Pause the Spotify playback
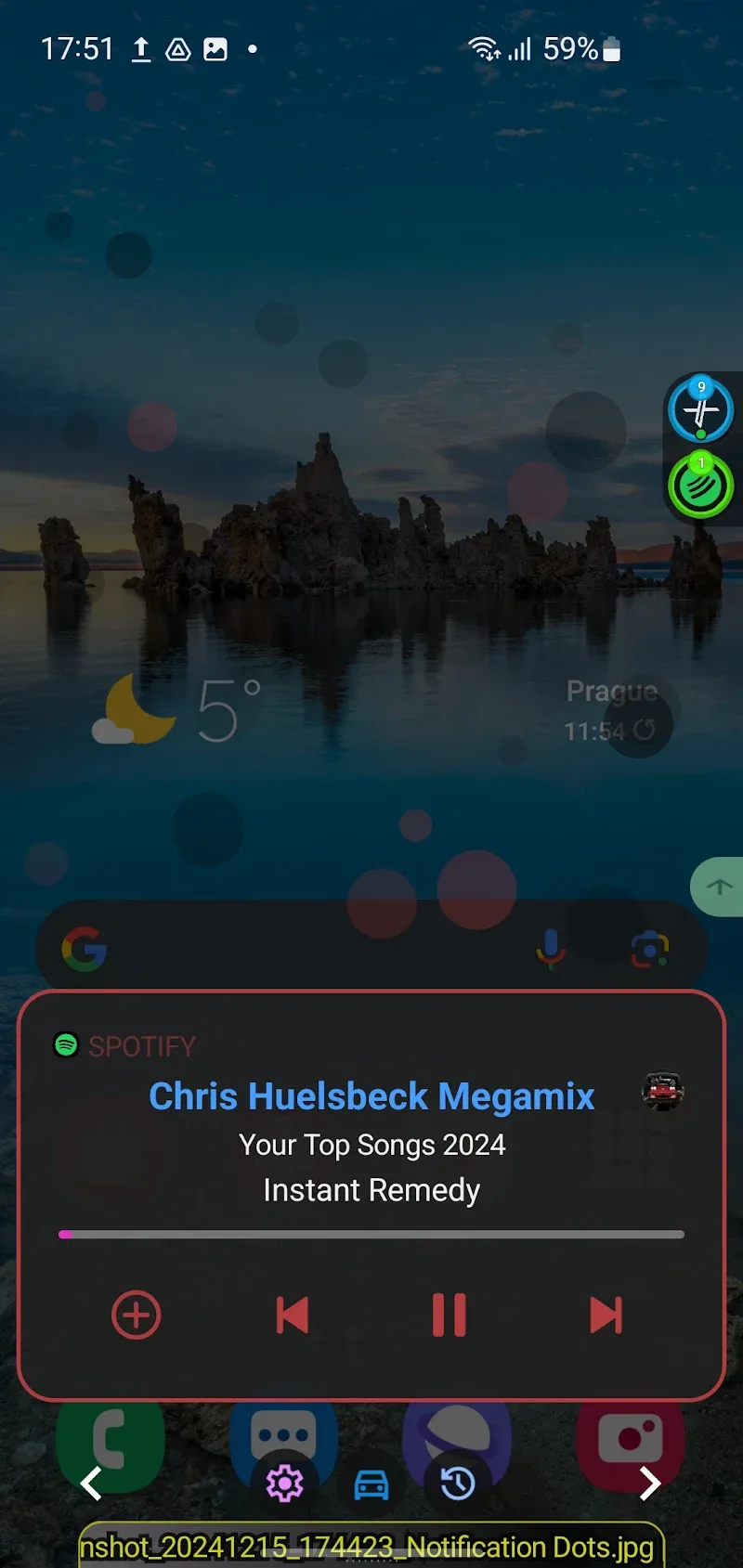Viewport: 743px width, 1568px height. pos(450,1315)
